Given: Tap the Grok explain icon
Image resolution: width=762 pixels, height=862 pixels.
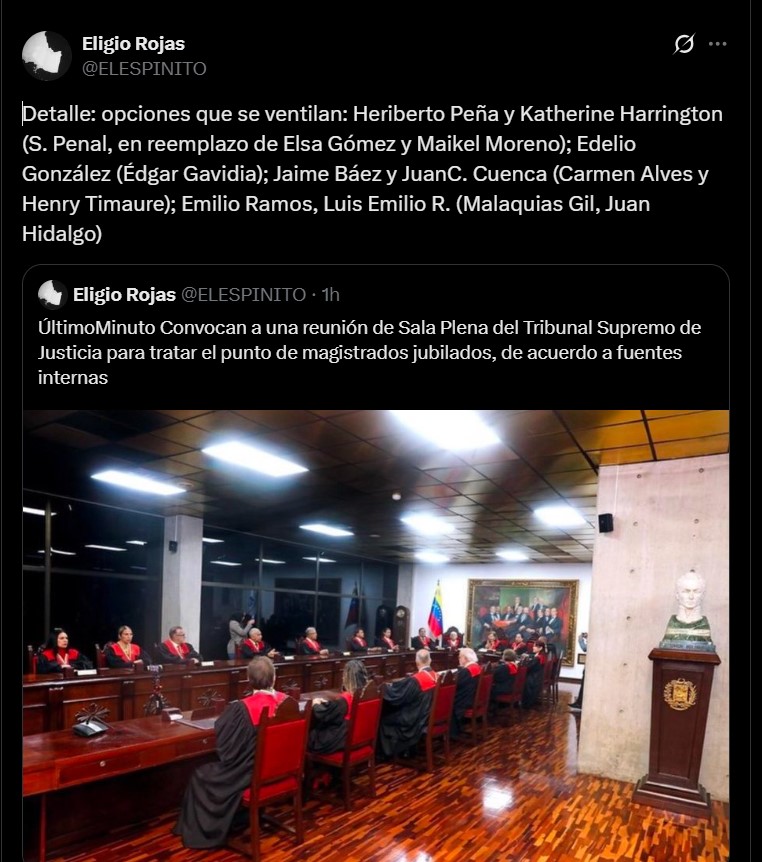Looking at the screenshot, I should coord(684,44).
